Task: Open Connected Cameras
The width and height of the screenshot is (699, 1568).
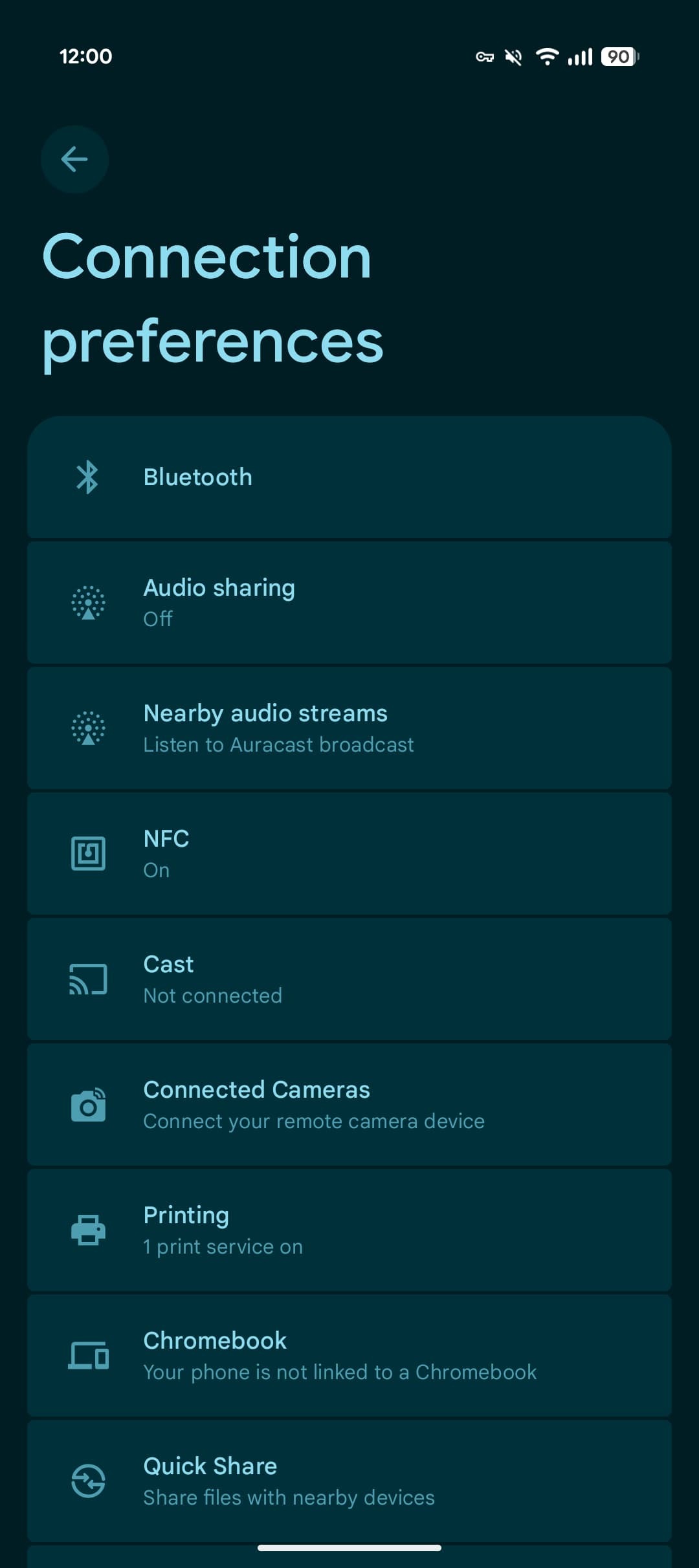Action: [349, 1104]
